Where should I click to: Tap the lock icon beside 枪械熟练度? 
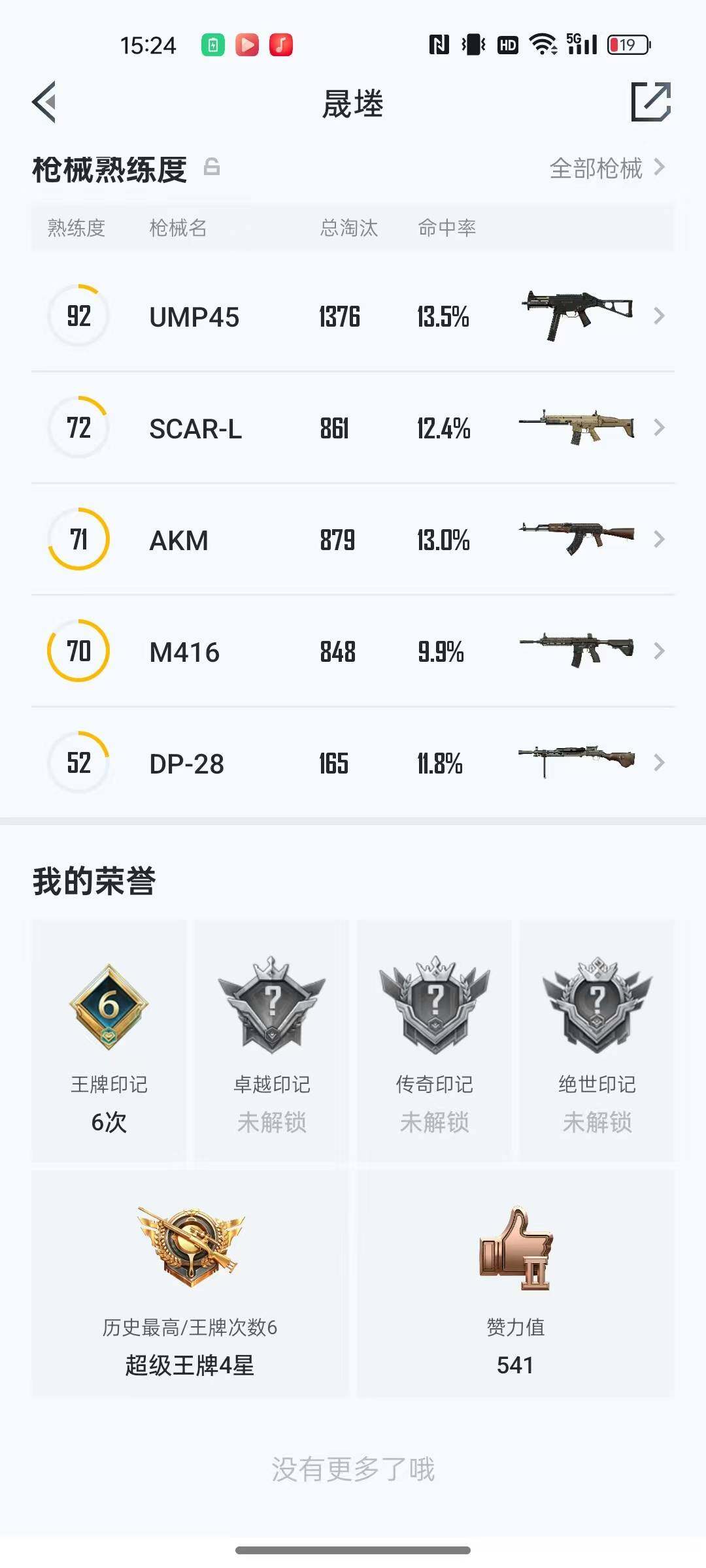[210, 169]
